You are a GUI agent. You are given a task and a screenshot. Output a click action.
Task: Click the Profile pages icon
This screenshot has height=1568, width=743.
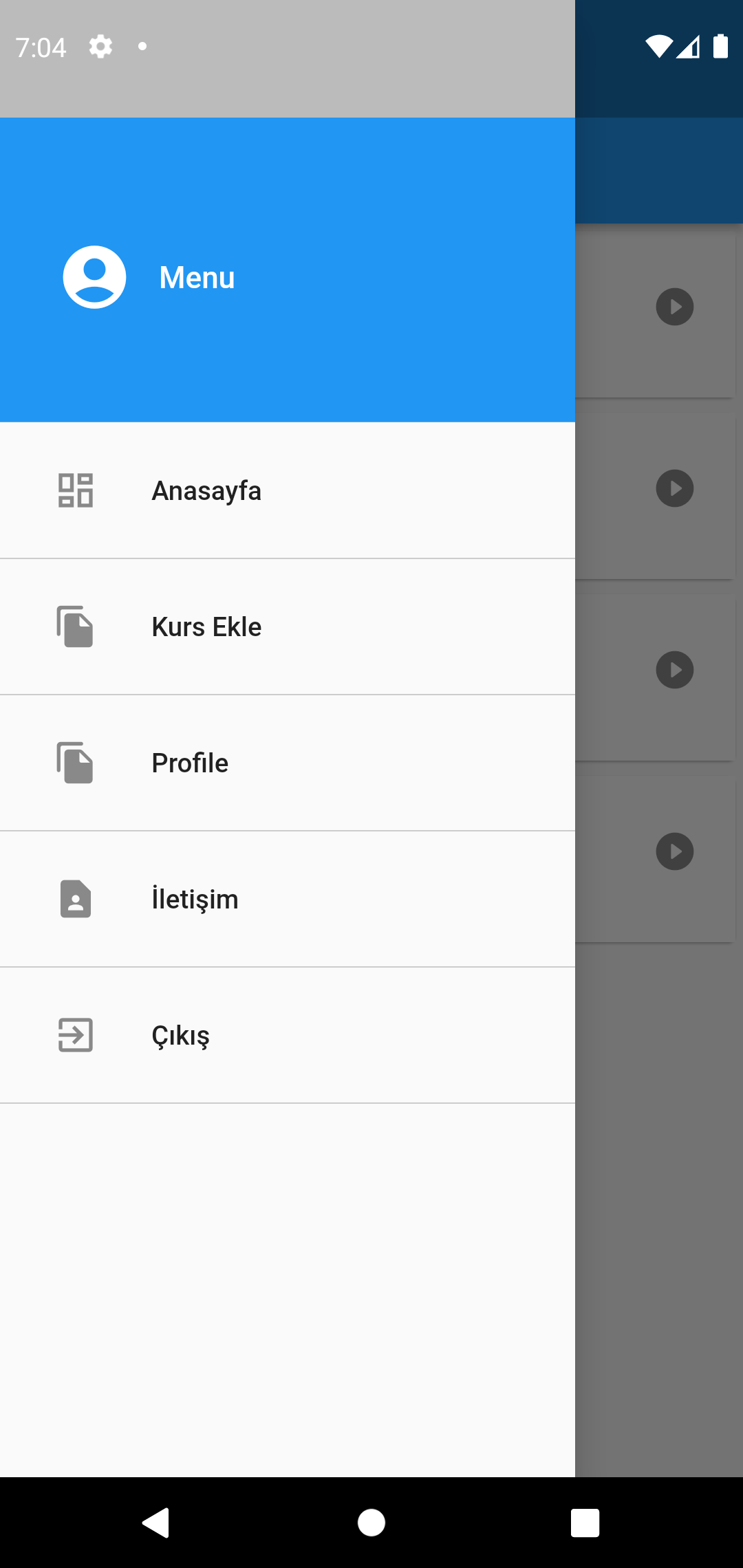tap(76, 761)
